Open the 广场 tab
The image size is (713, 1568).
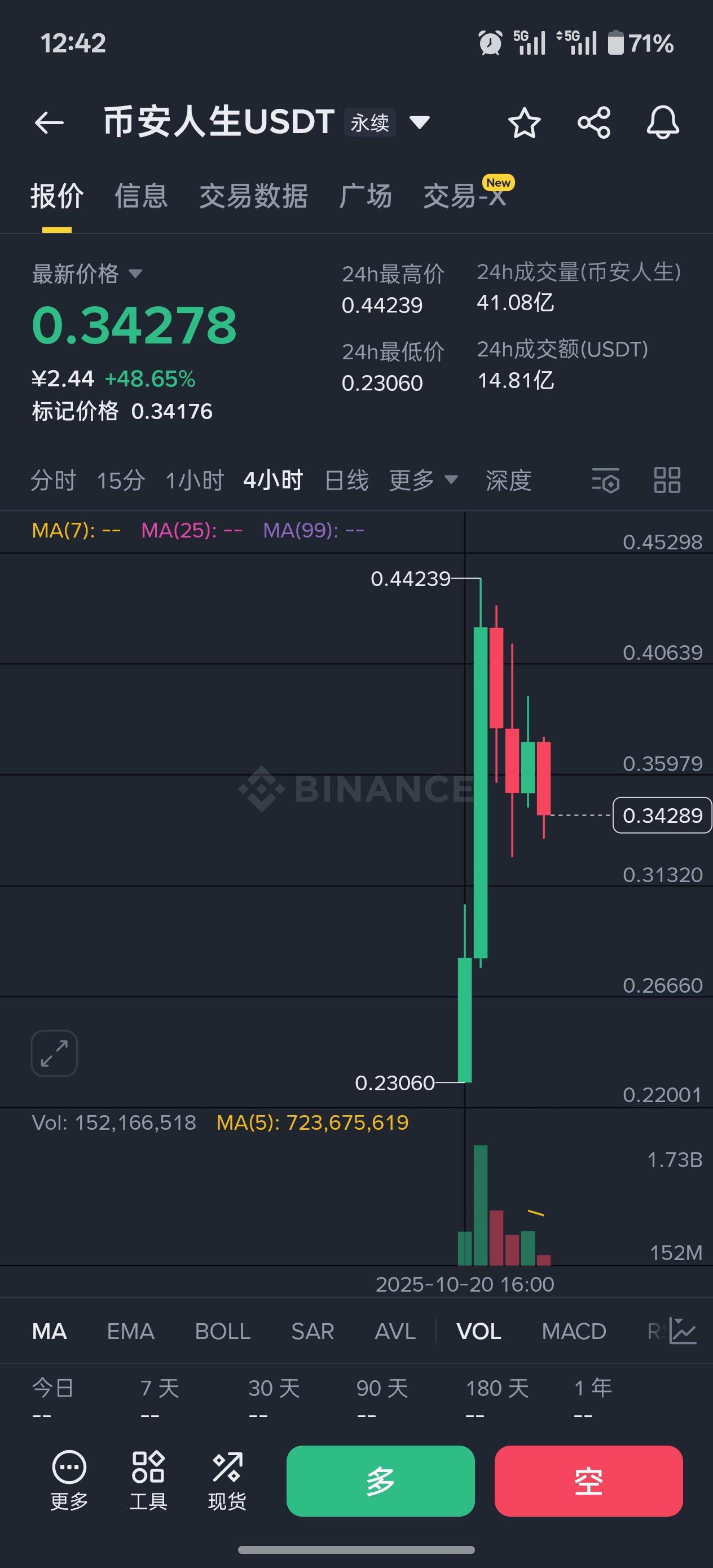point(366,197)
